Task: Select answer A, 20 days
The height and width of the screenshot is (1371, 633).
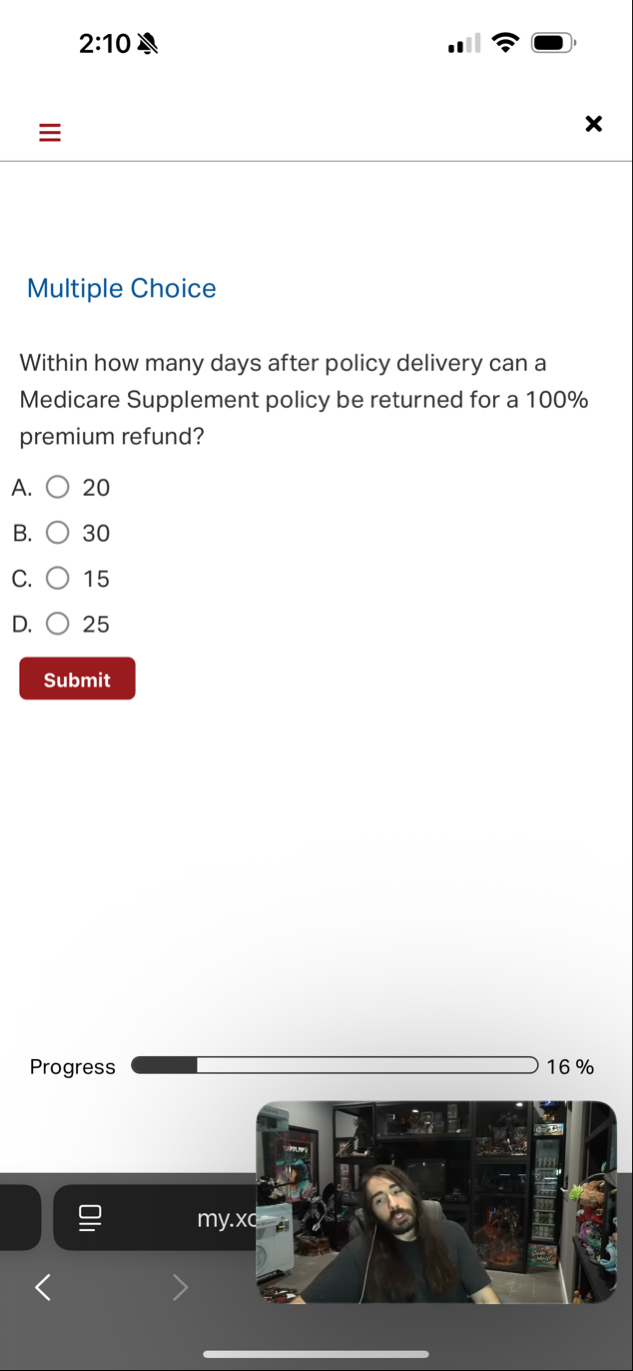Action: click(58, 487)
